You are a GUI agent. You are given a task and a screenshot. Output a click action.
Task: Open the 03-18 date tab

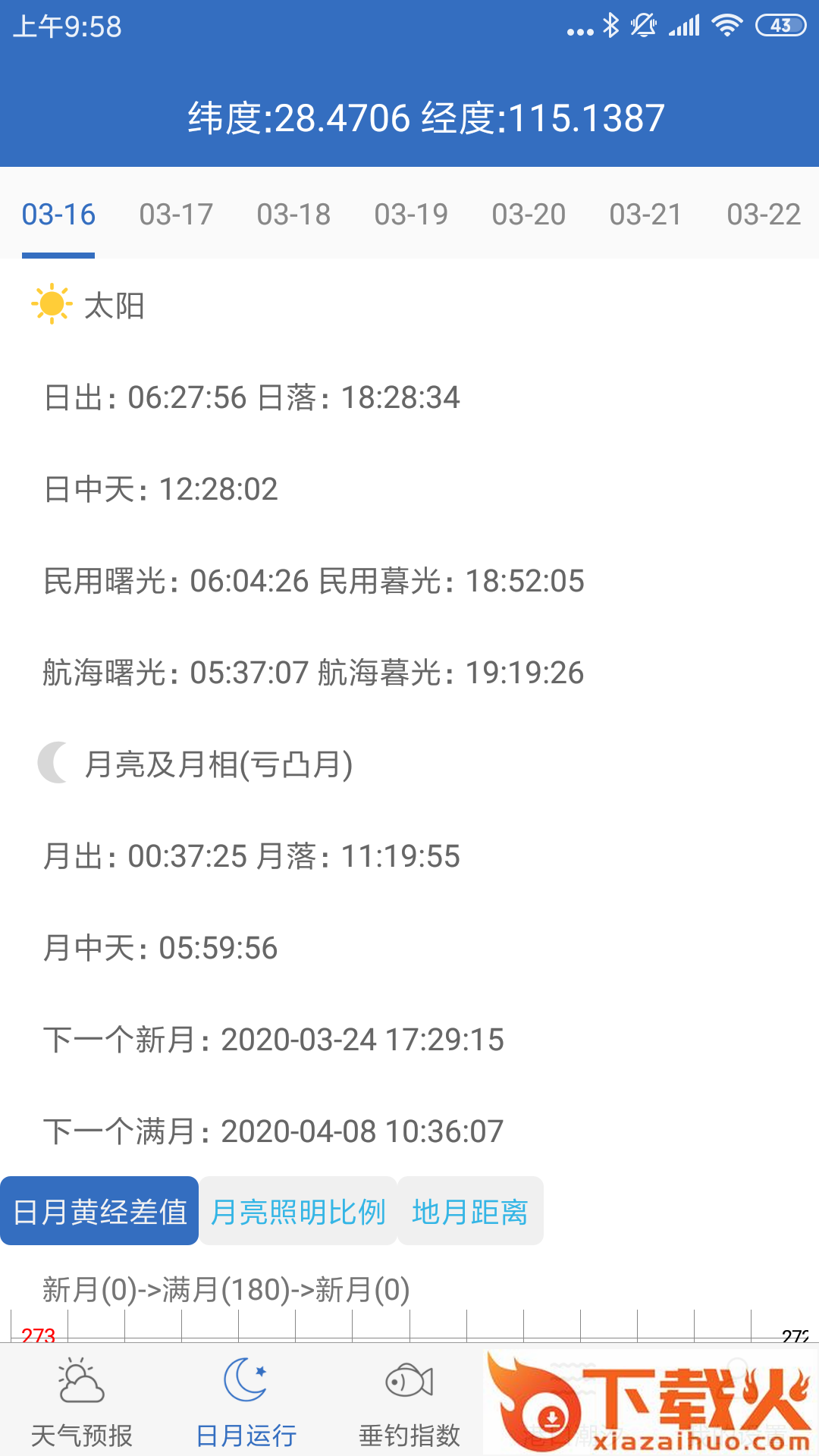pyautogui.click(x=293, y=215)
